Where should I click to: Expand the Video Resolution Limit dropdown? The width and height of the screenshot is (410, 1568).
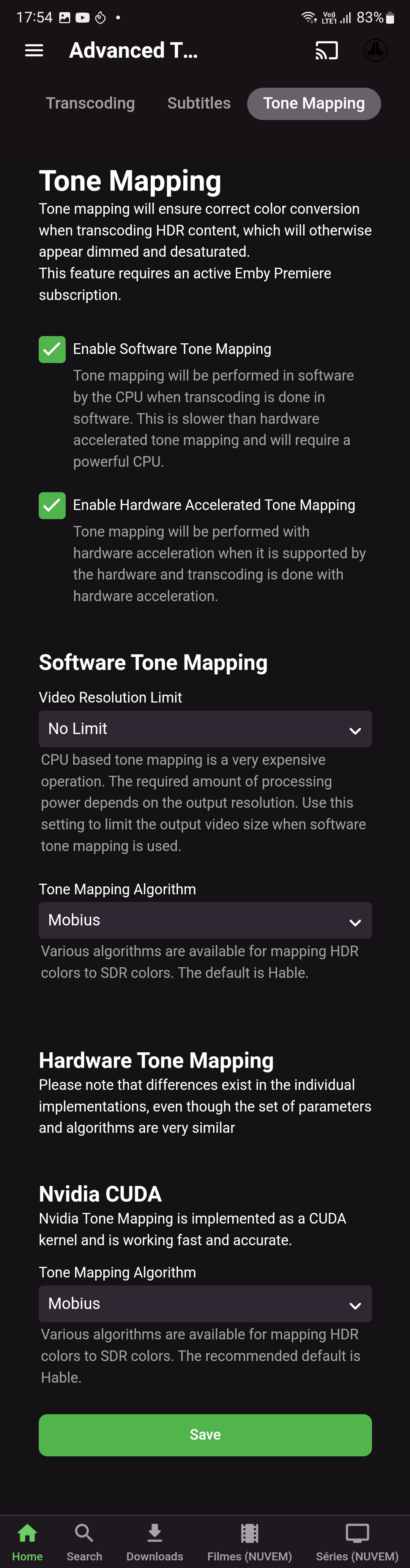205,729
